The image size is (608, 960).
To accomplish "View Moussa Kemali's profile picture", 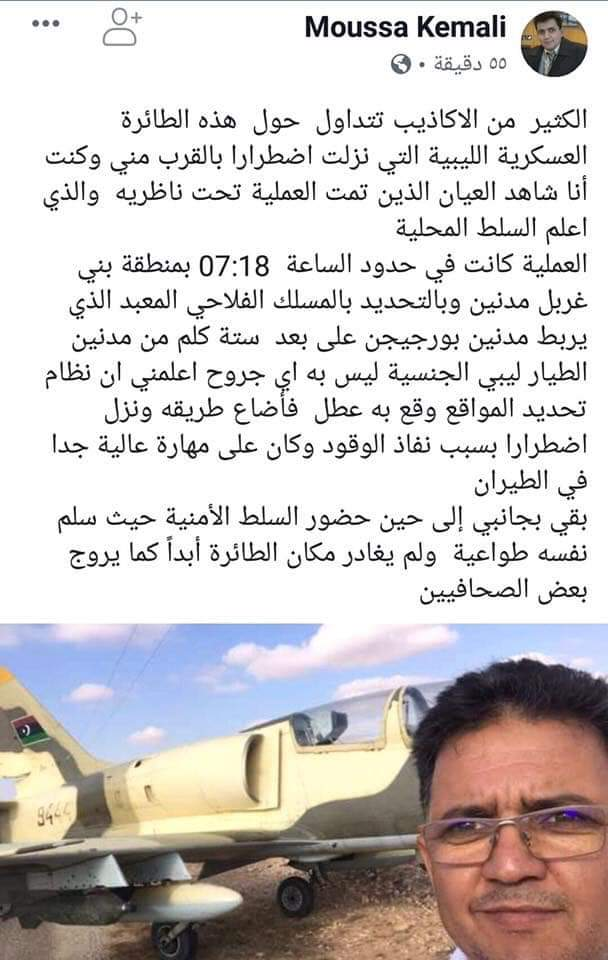I will coord(554,43).
